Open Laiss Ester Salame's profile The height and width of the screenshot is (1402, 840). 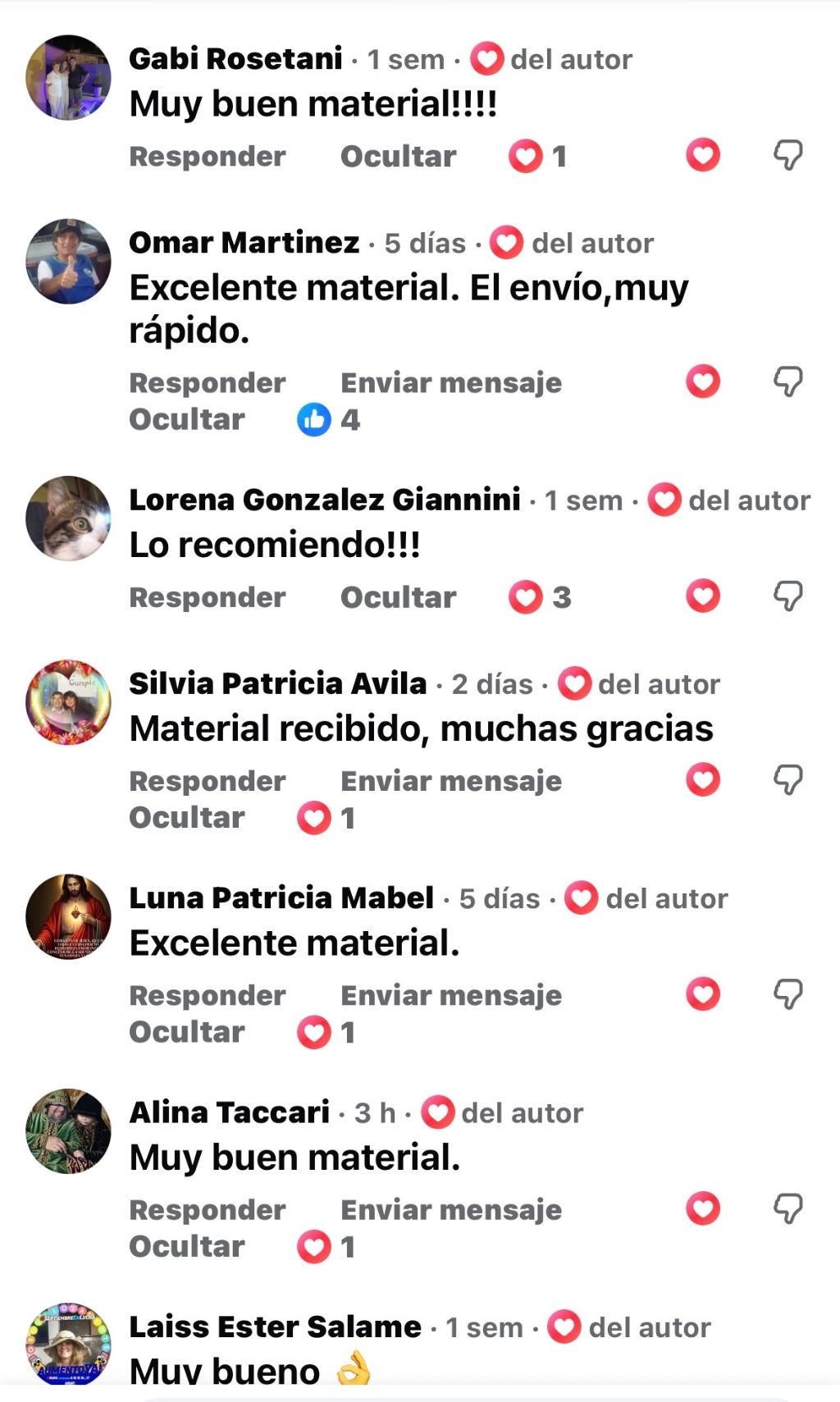pyautogui.click(x=68, y=1344)
